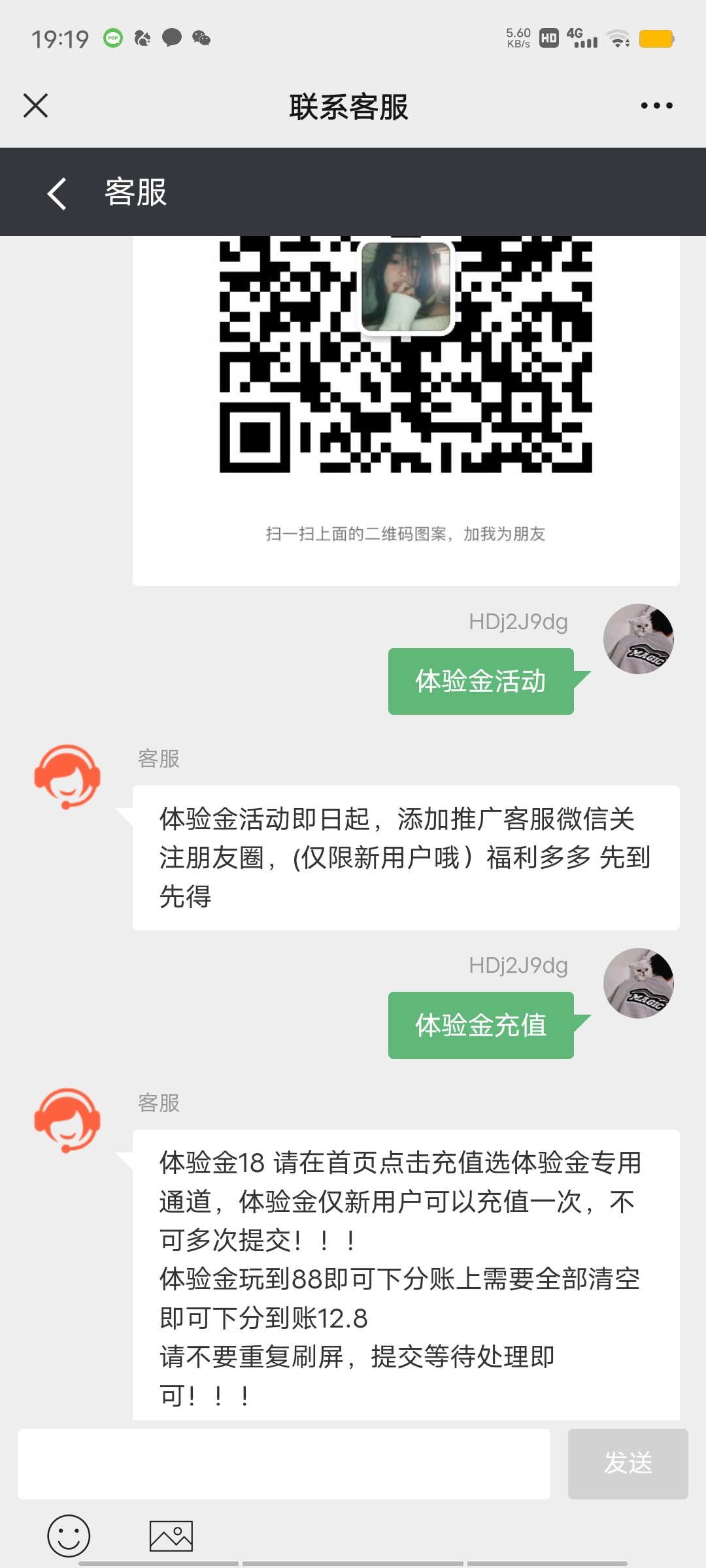Attach an image to the chat

[171, 1535]
